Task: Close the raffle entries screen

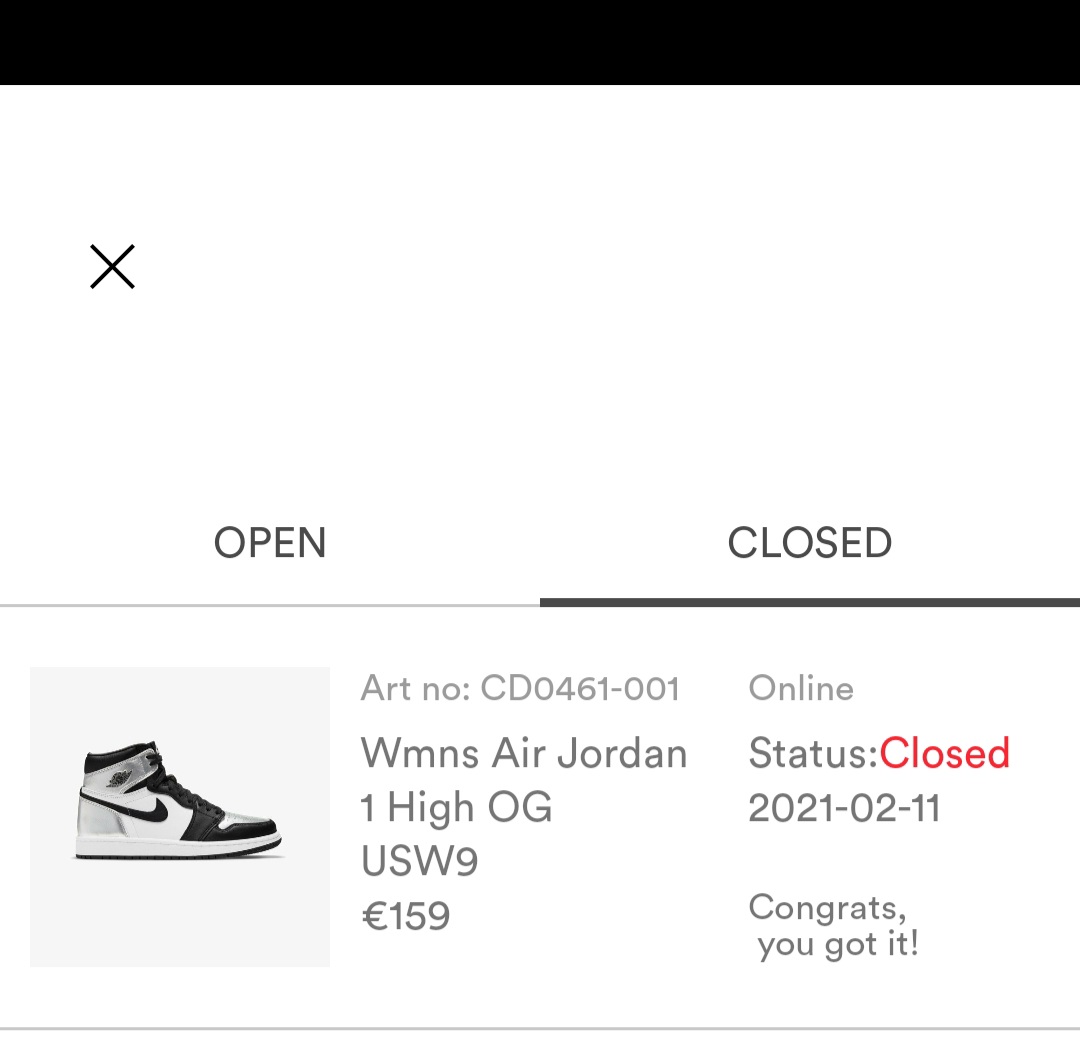Action: point(112,267)
